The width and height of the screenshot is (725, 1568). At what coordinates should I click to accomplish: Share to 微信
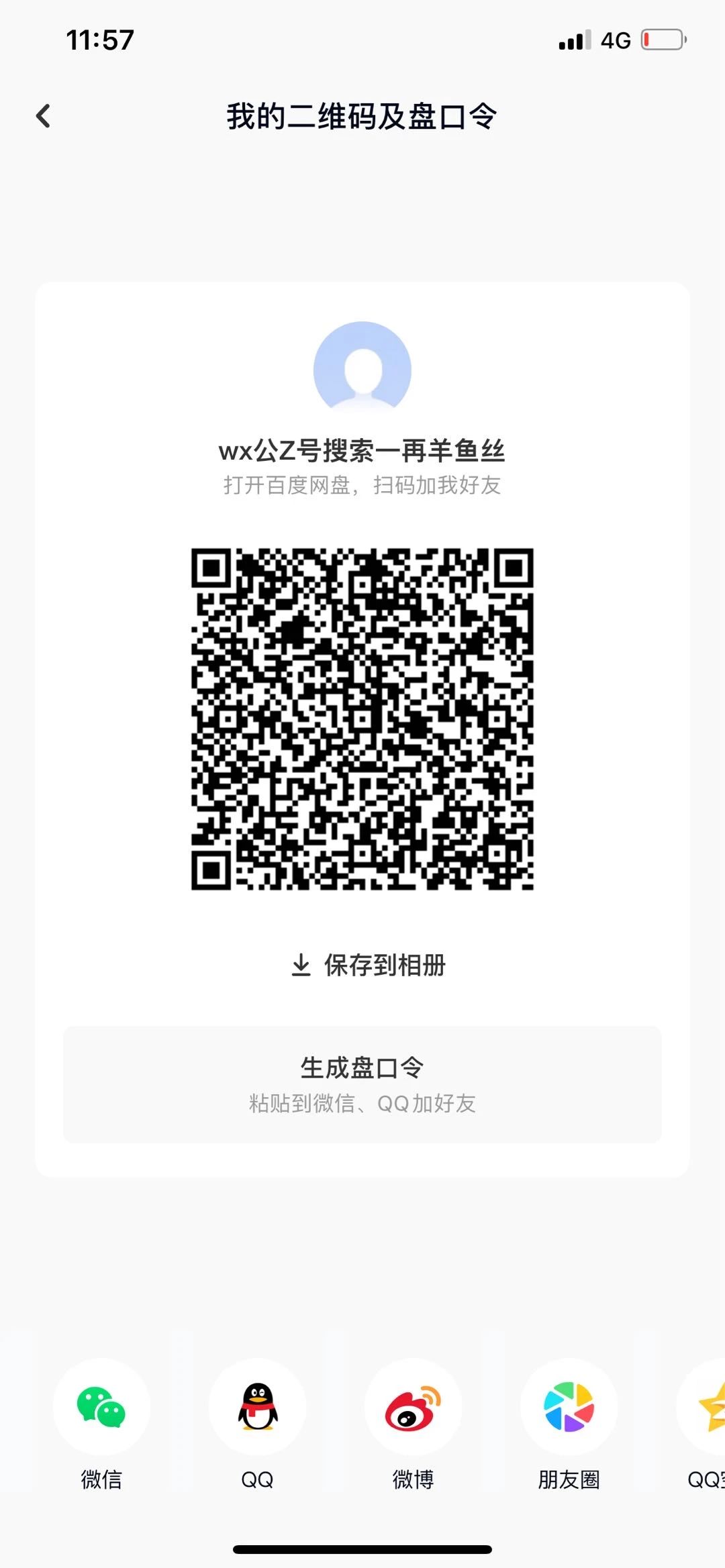pos(101,1407)
